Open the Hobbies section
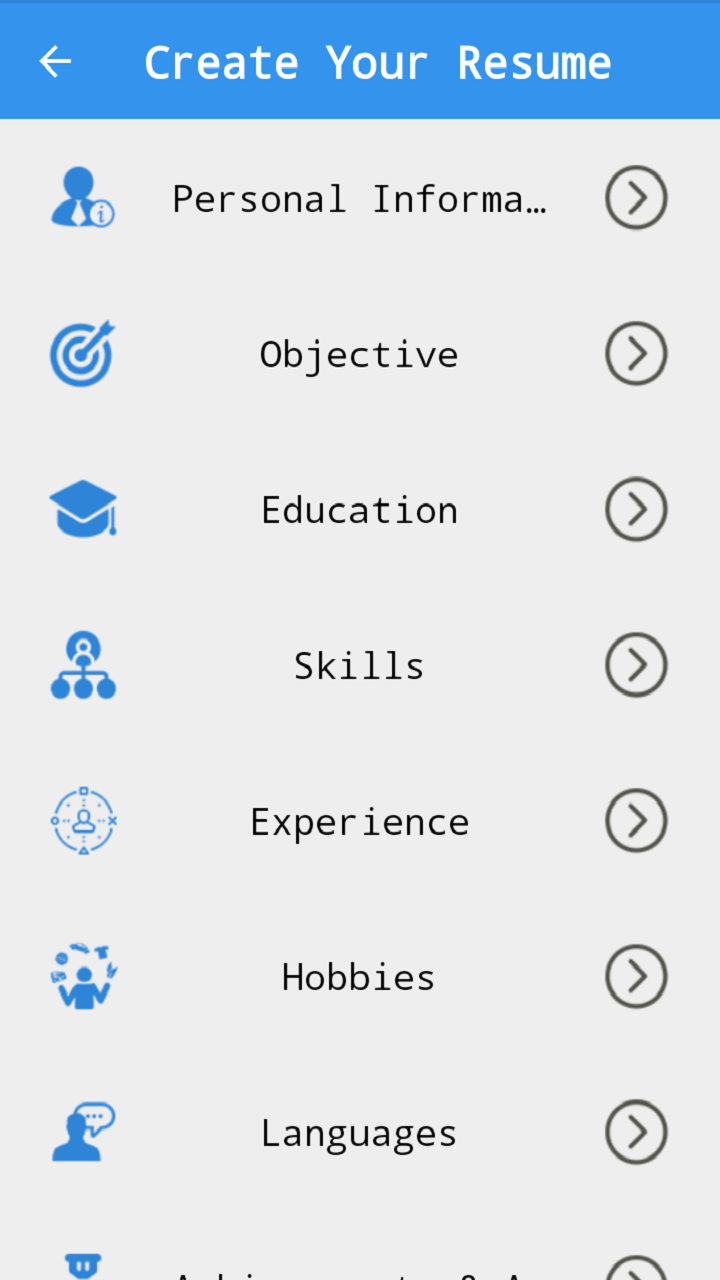720x1280 pixels. 359,977
